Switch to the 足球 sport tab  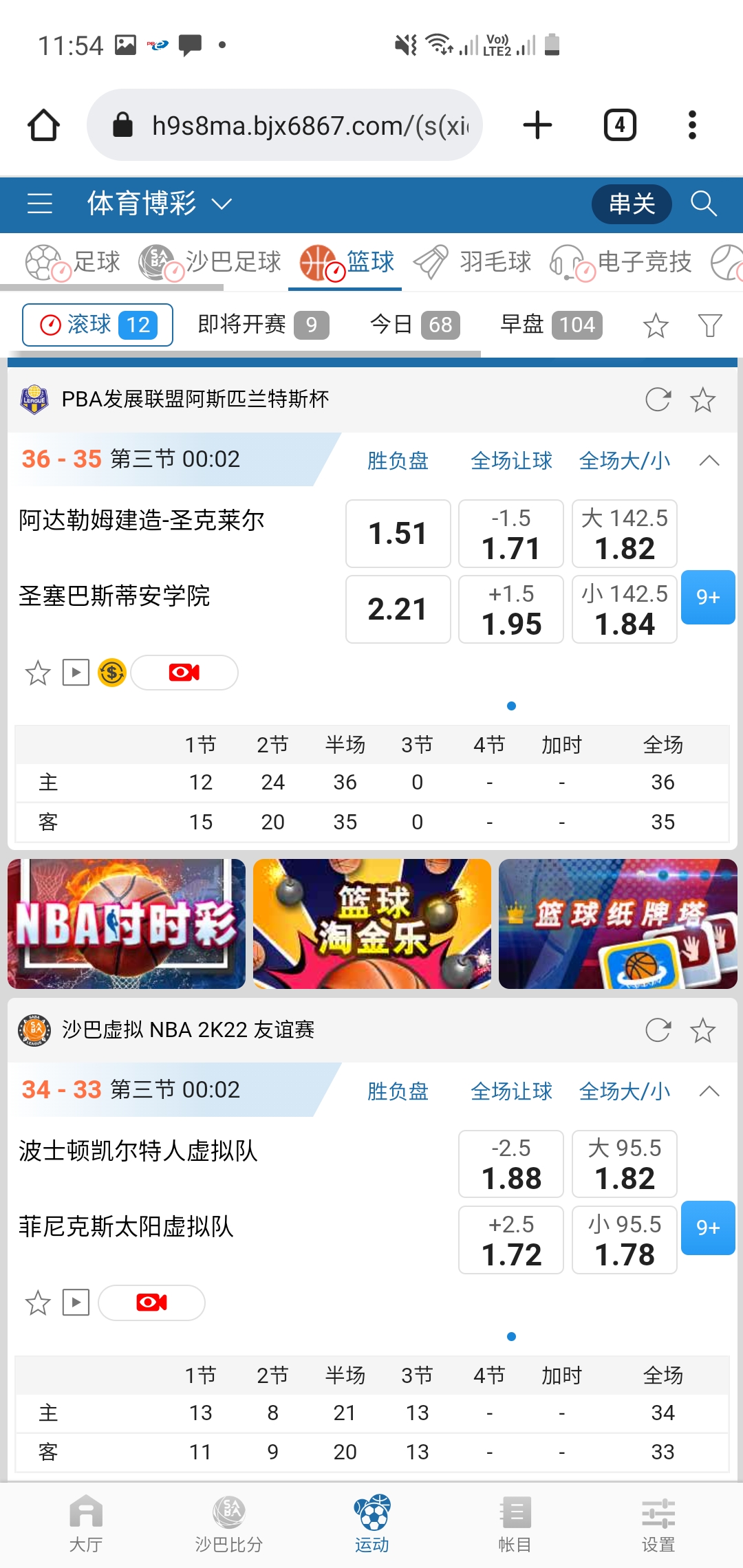click(x=74, y=262)
